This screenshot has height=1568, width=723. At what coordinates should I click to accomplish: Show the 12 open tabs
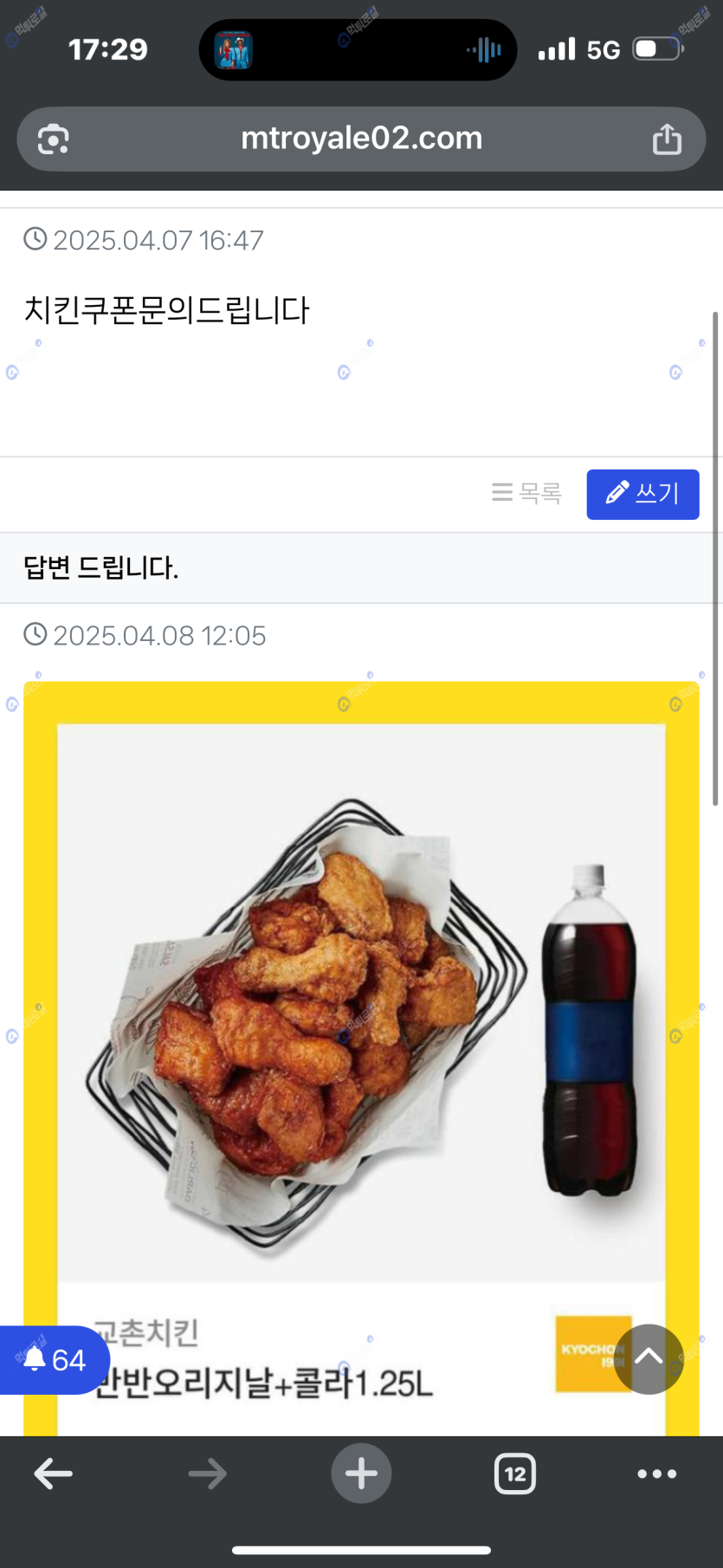515,1474
